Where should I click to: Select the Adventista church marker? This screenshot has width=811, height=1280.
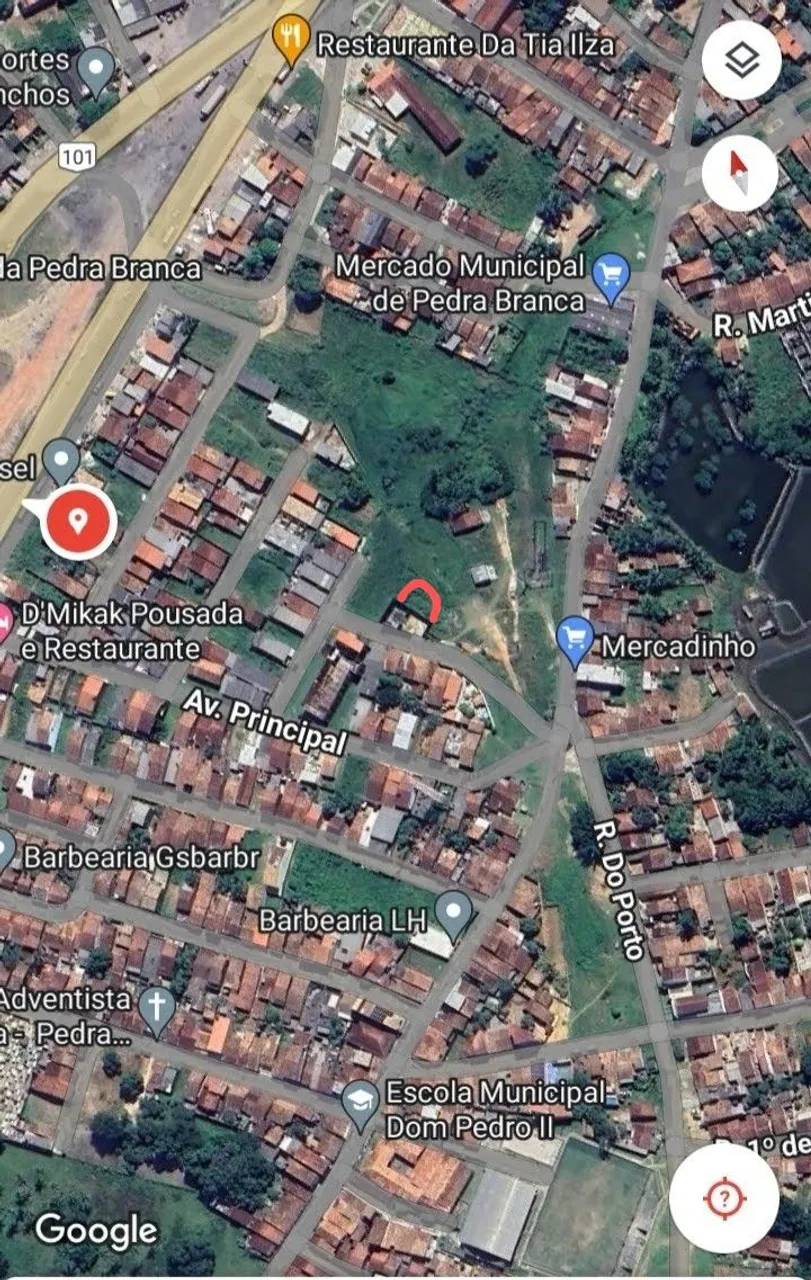(x=156, y=1005)
